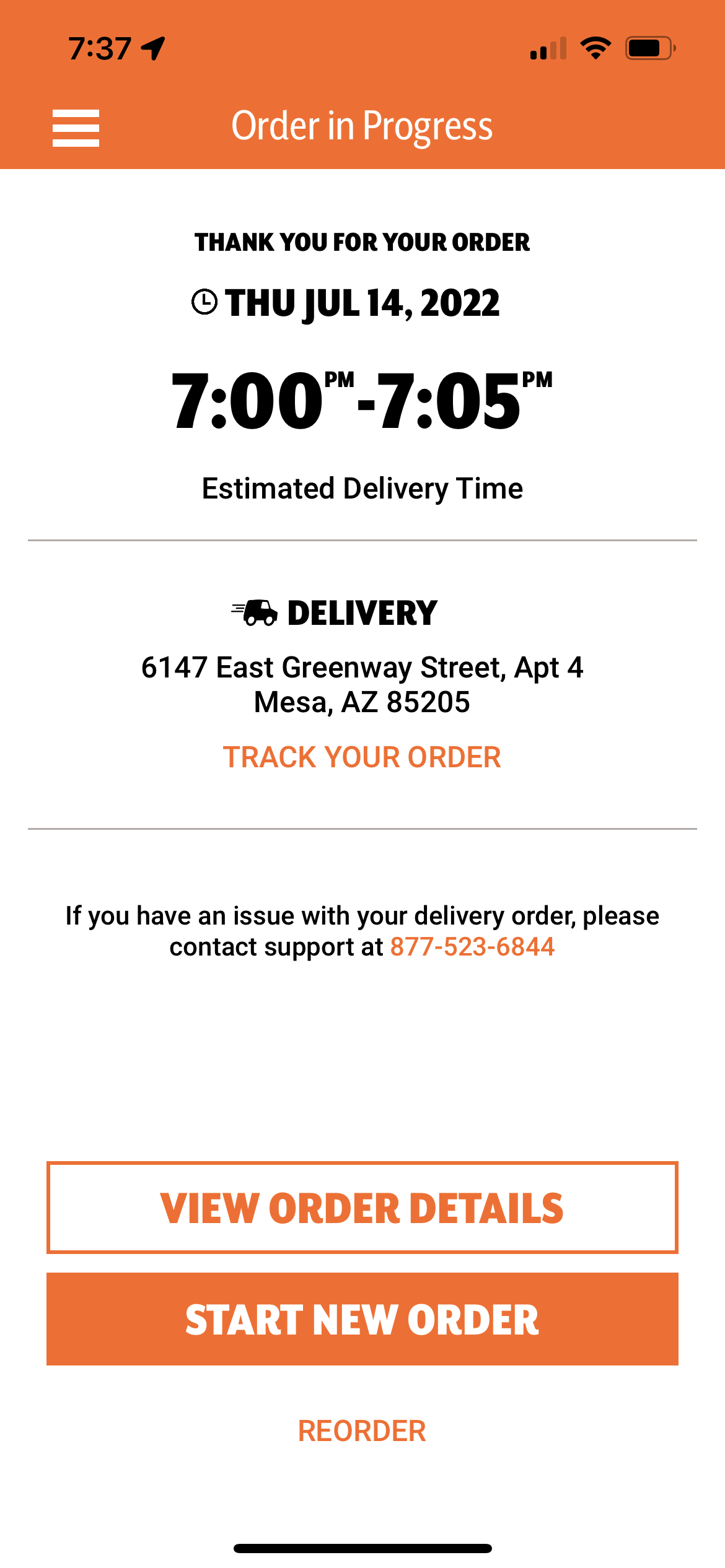725x1568 pixels.
Task: Call support number 877-523-6844
Action: [472, 947]
